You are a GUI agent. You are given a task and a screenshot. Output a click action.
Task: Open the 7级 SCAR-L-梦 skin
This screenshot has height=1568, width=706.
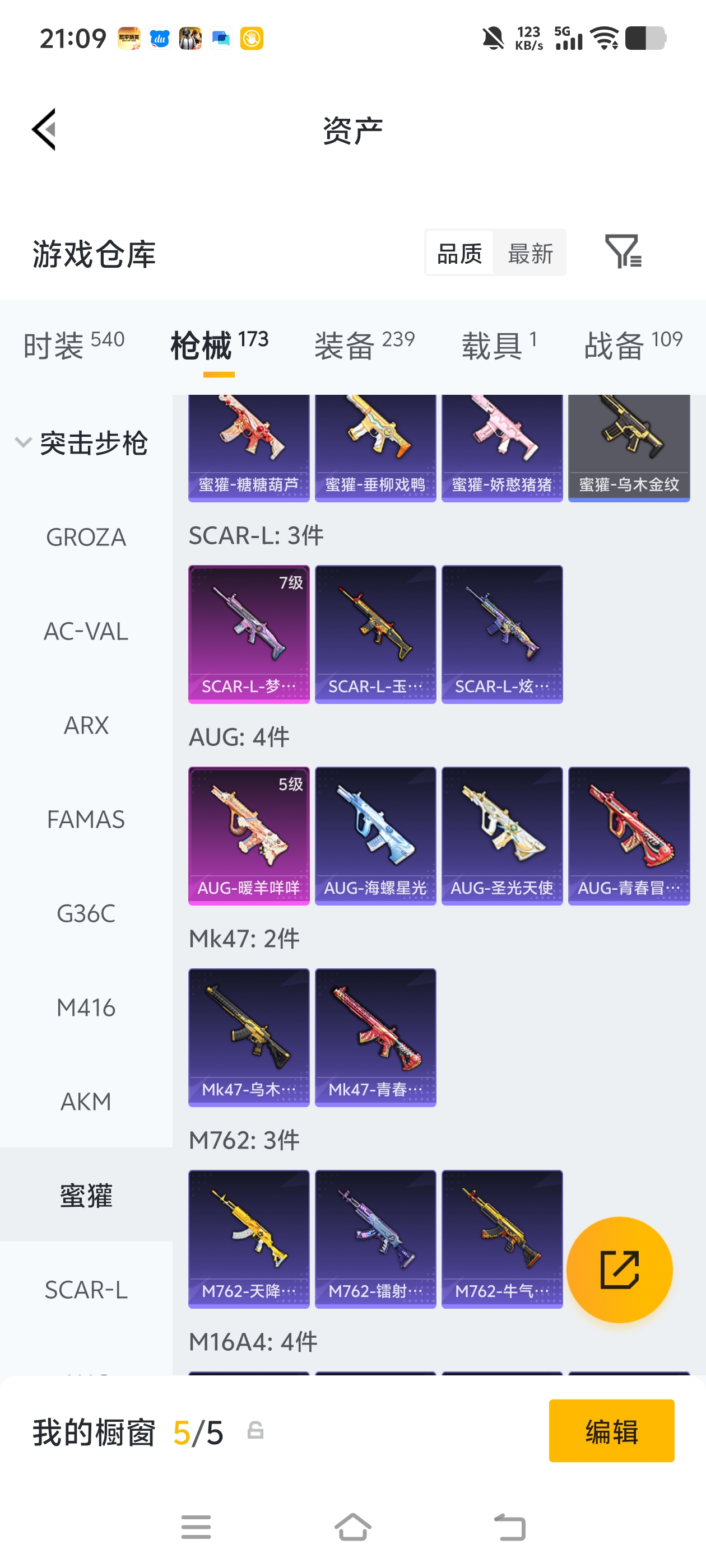coord(249,634)
